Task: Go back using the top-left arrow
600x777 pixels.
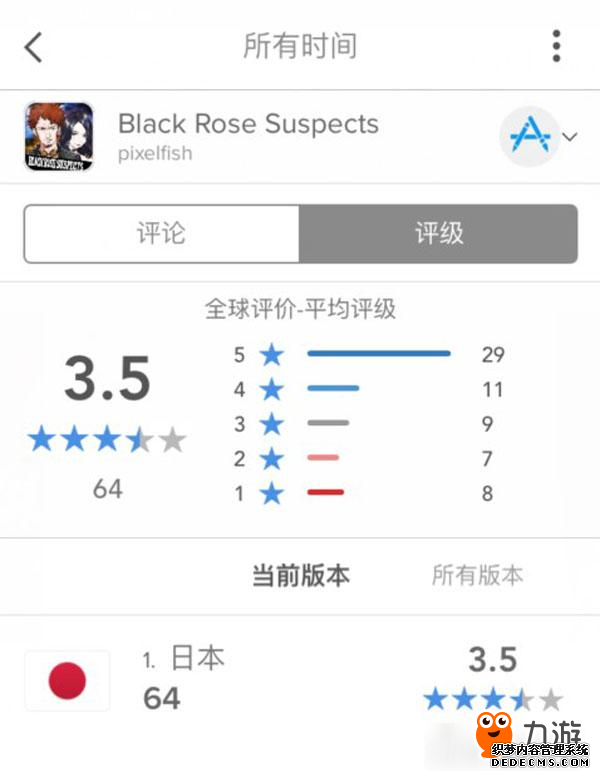Action: point(34,47)
